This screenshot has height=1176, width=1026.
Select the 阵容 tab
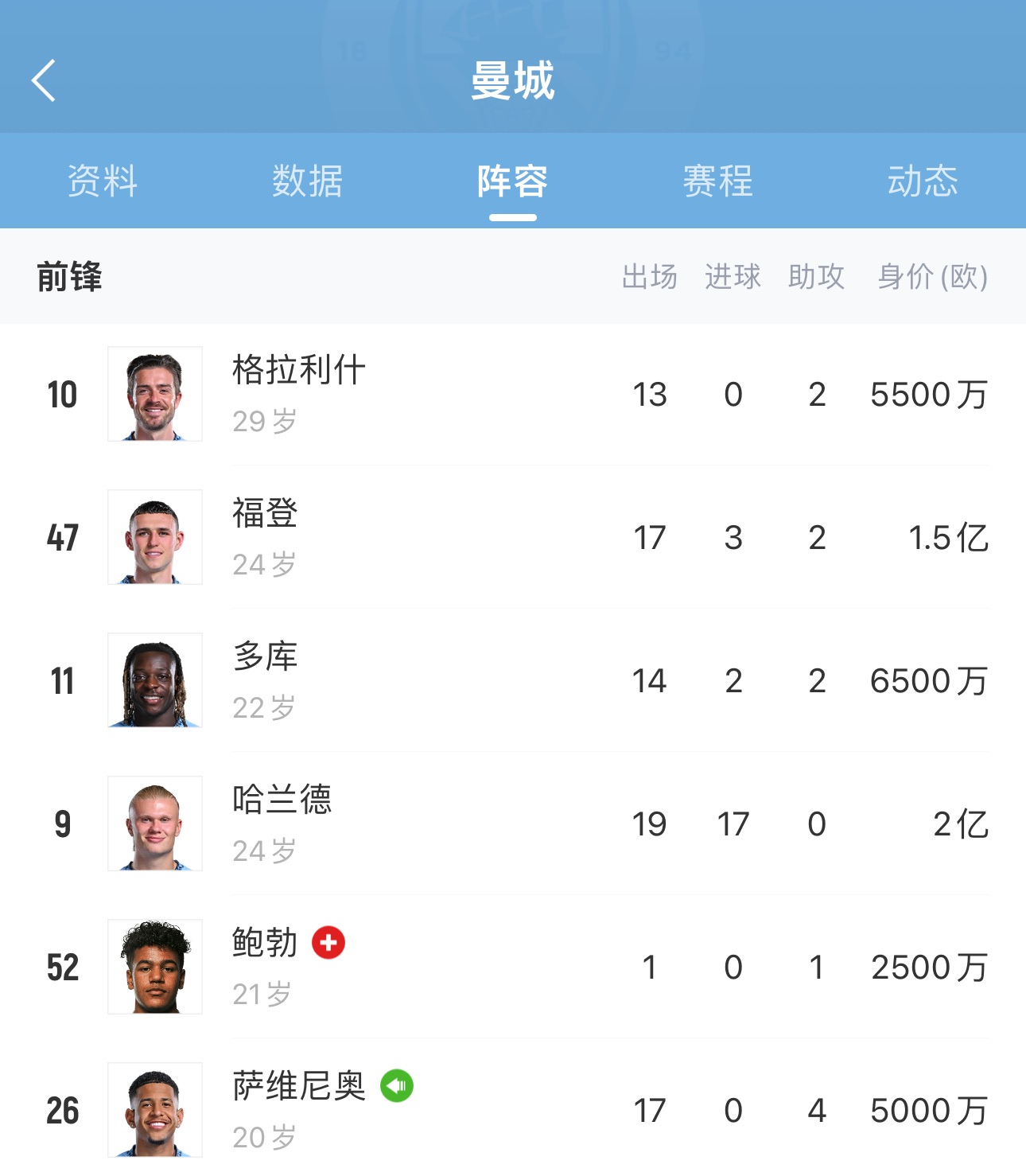512,181
